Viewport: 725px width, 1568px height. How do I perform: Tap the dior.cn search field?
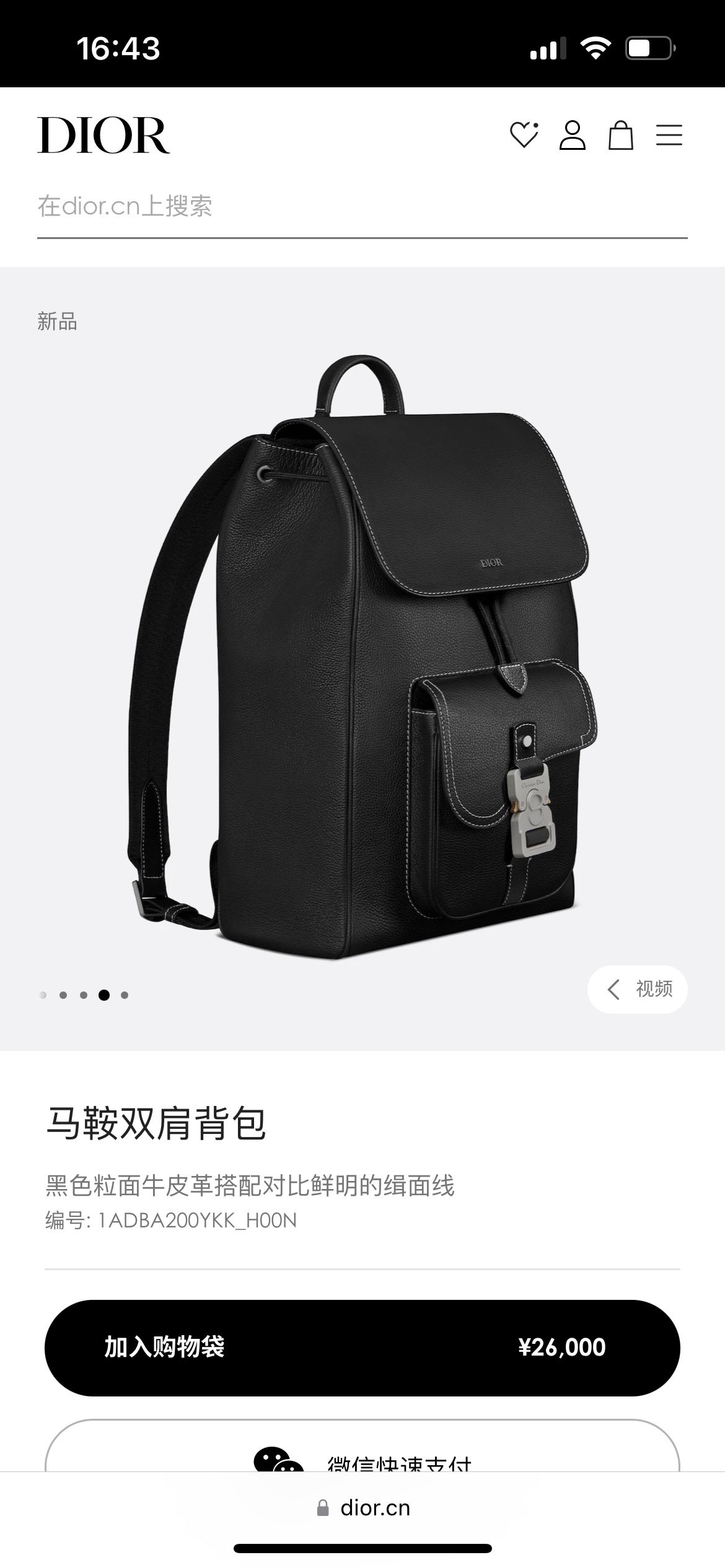pyautogui.click(x=362, y=207)
